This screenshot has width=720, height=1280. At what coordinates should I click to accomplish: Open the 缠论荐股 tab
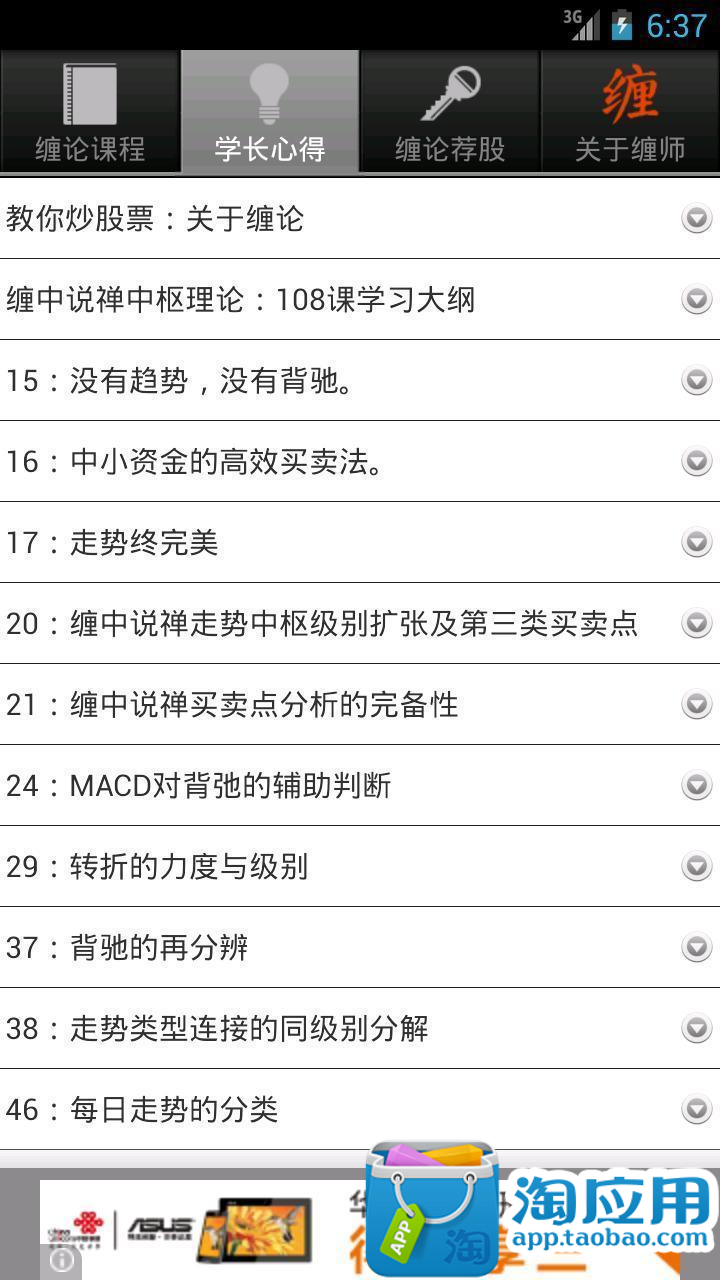pyautogui.click(x=450, y=112)
